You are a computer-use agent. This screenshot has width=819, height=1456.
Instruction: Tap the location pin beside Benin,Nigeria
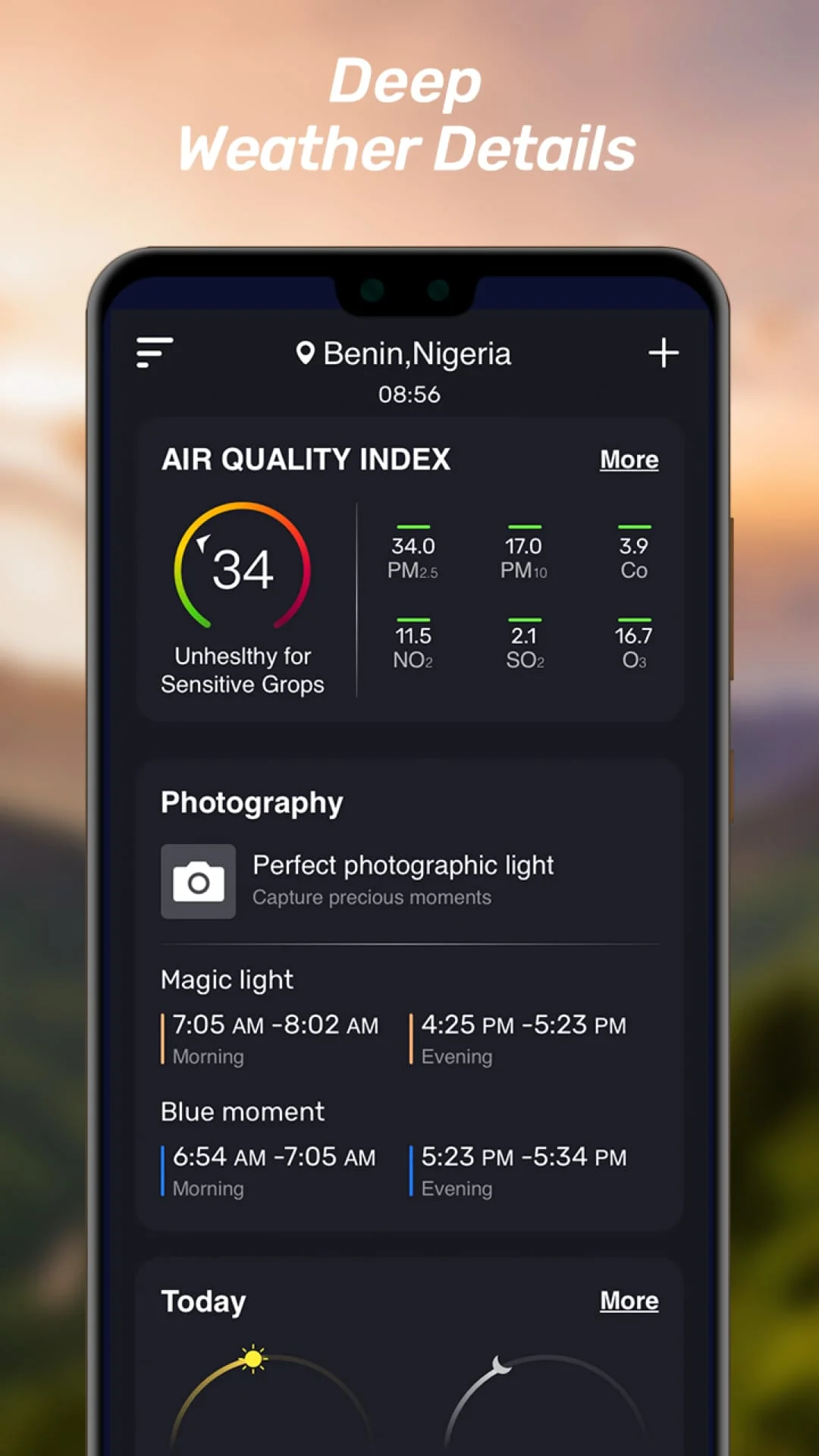[x=306, y=353]
